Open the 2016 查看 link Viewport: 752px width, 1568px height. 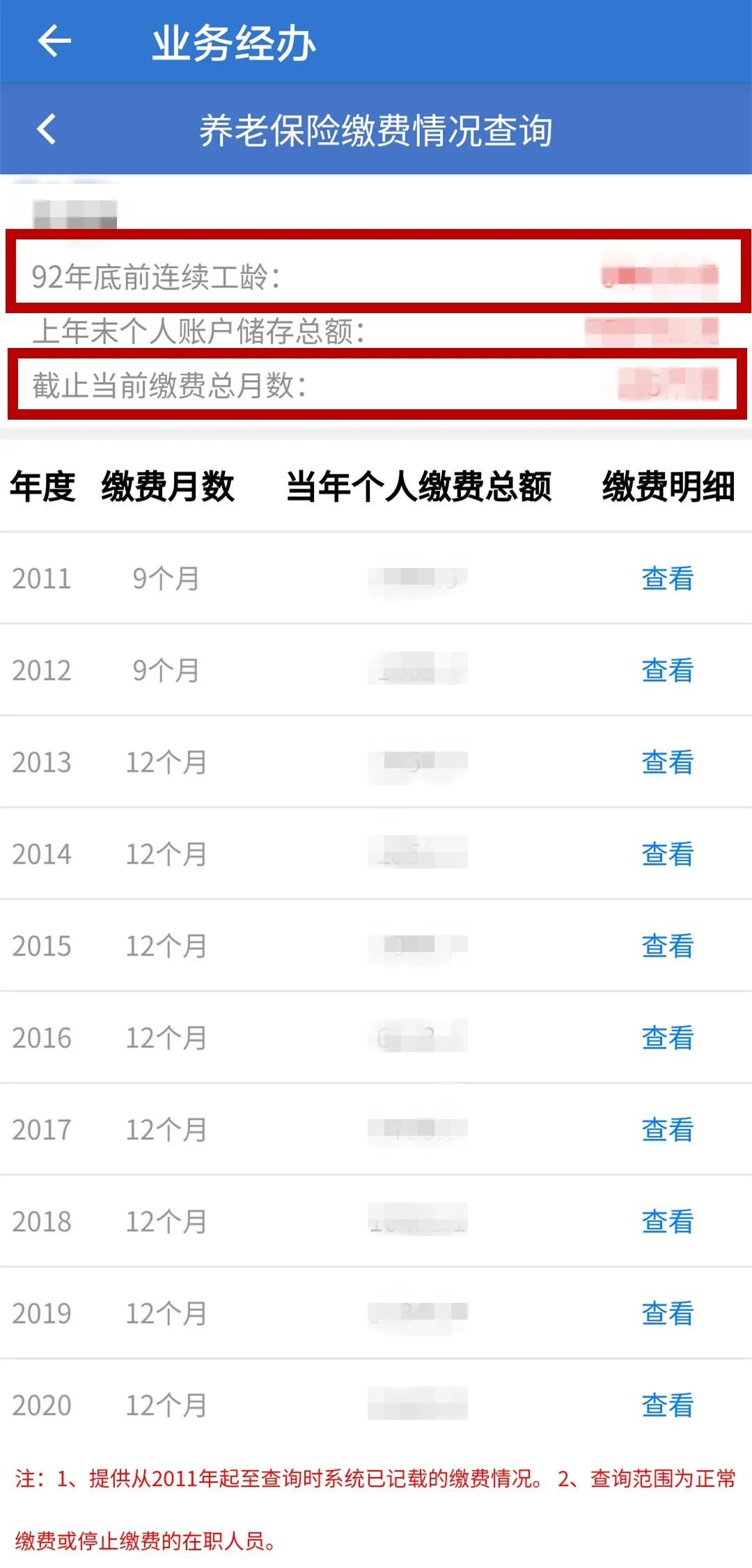(x=667, y=1038)
